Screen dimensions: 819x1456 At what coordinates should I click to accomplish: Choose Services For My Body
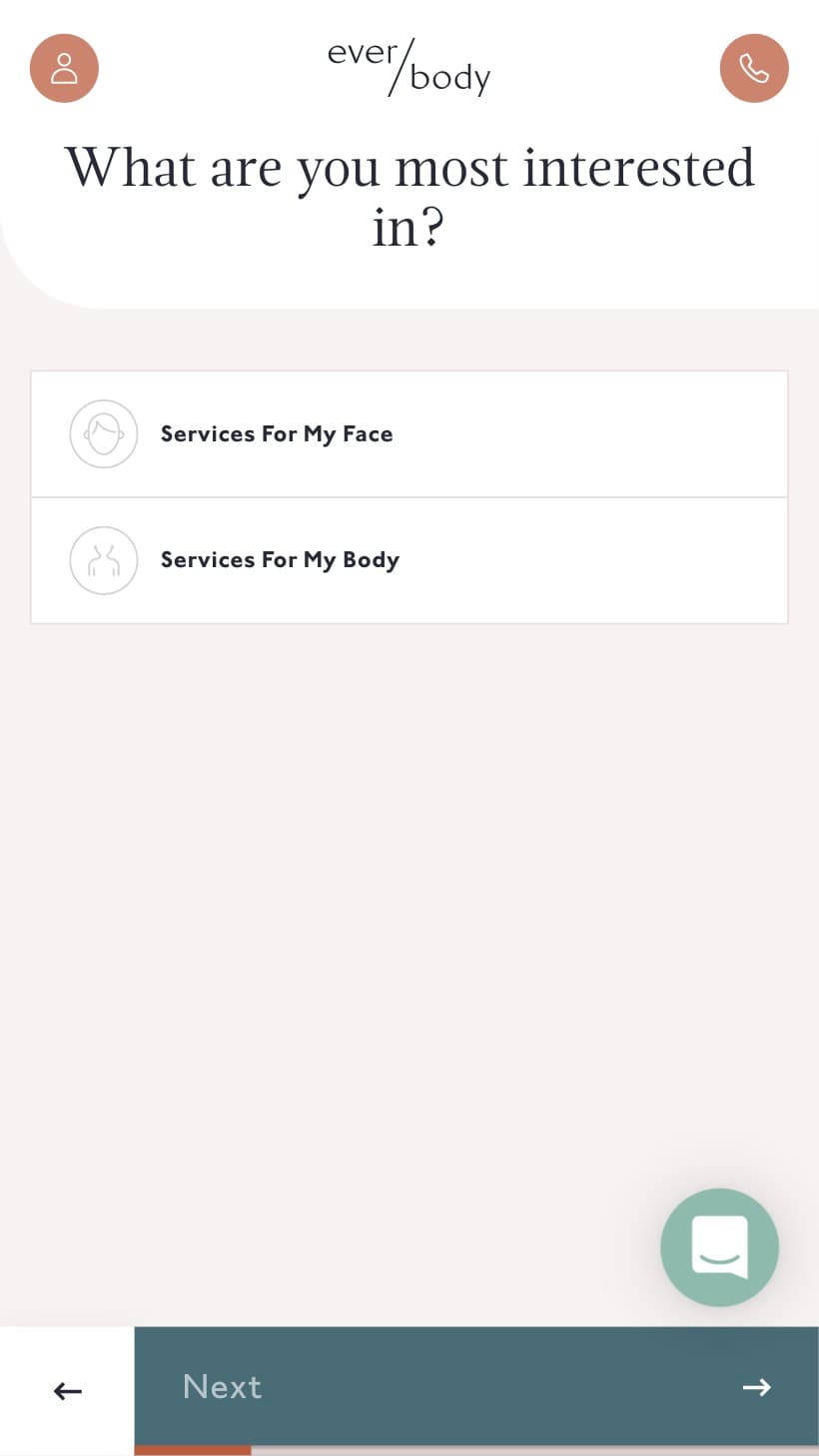409,560
